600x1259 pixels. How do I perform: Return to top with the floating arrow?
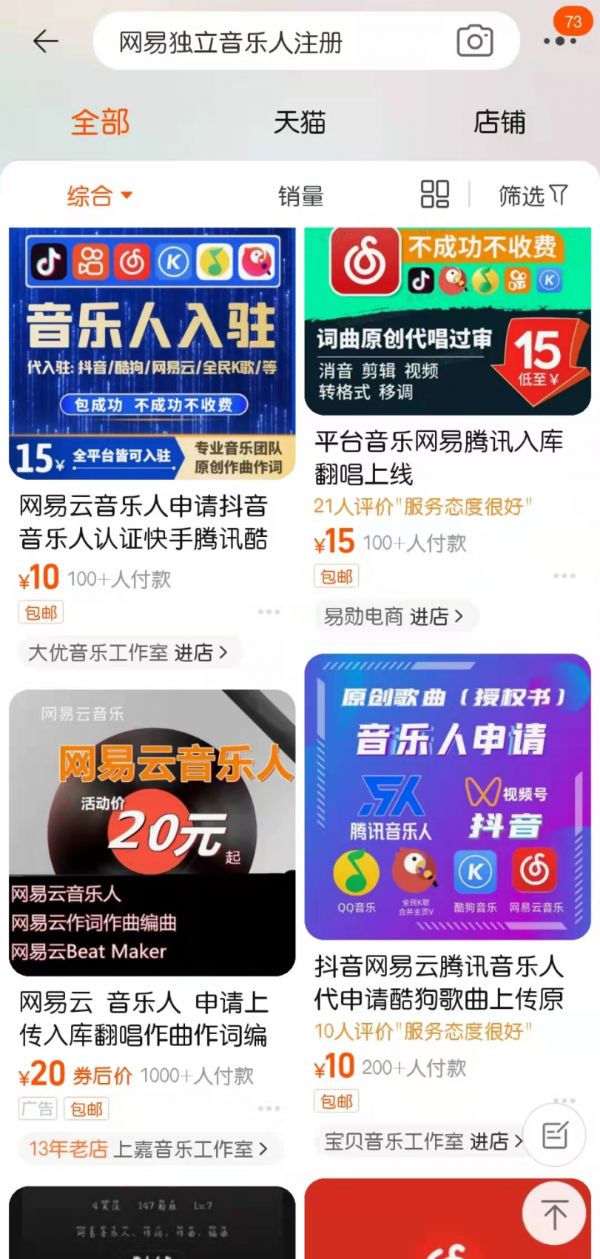pos(553,1215)
